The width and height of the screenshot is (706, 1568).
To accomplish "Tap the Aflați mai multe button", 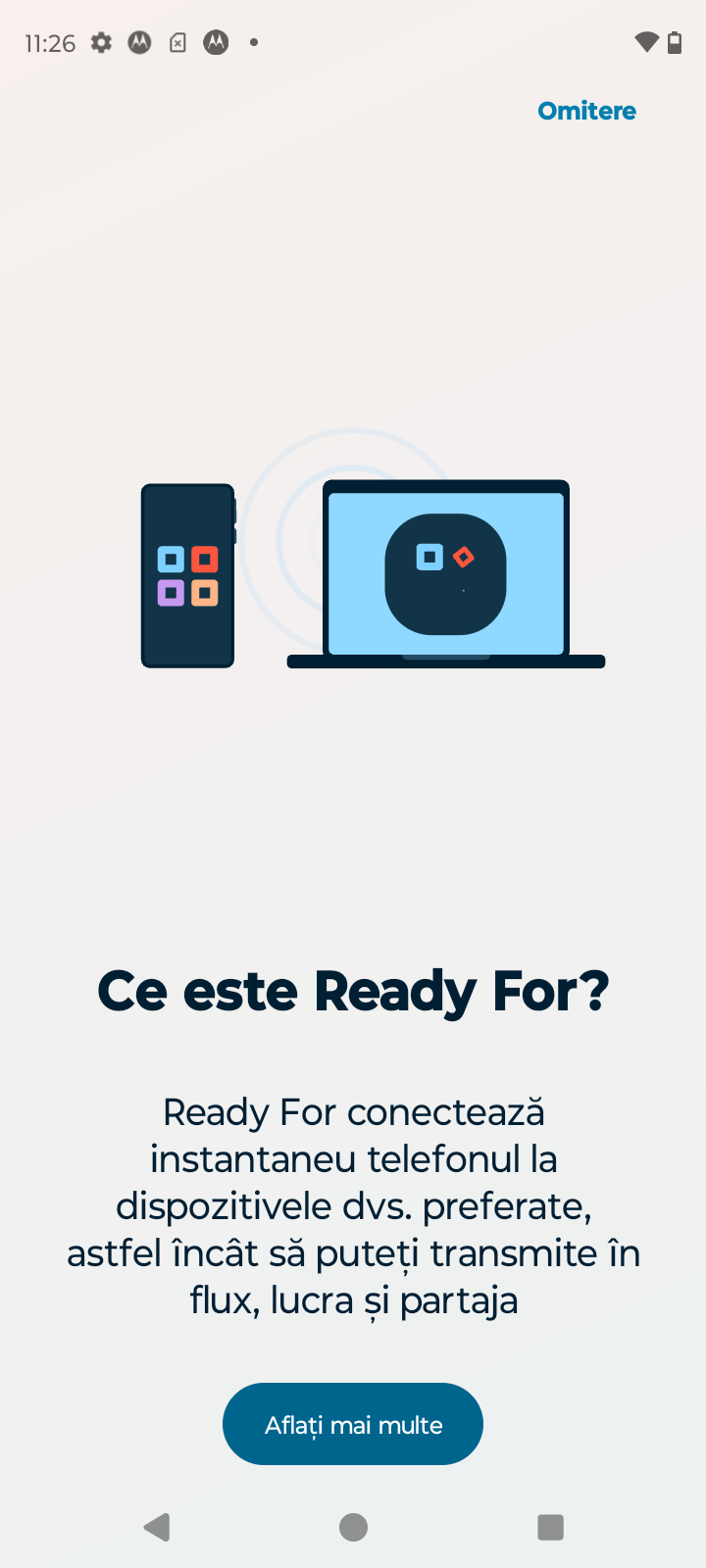I will [353, 1424].
